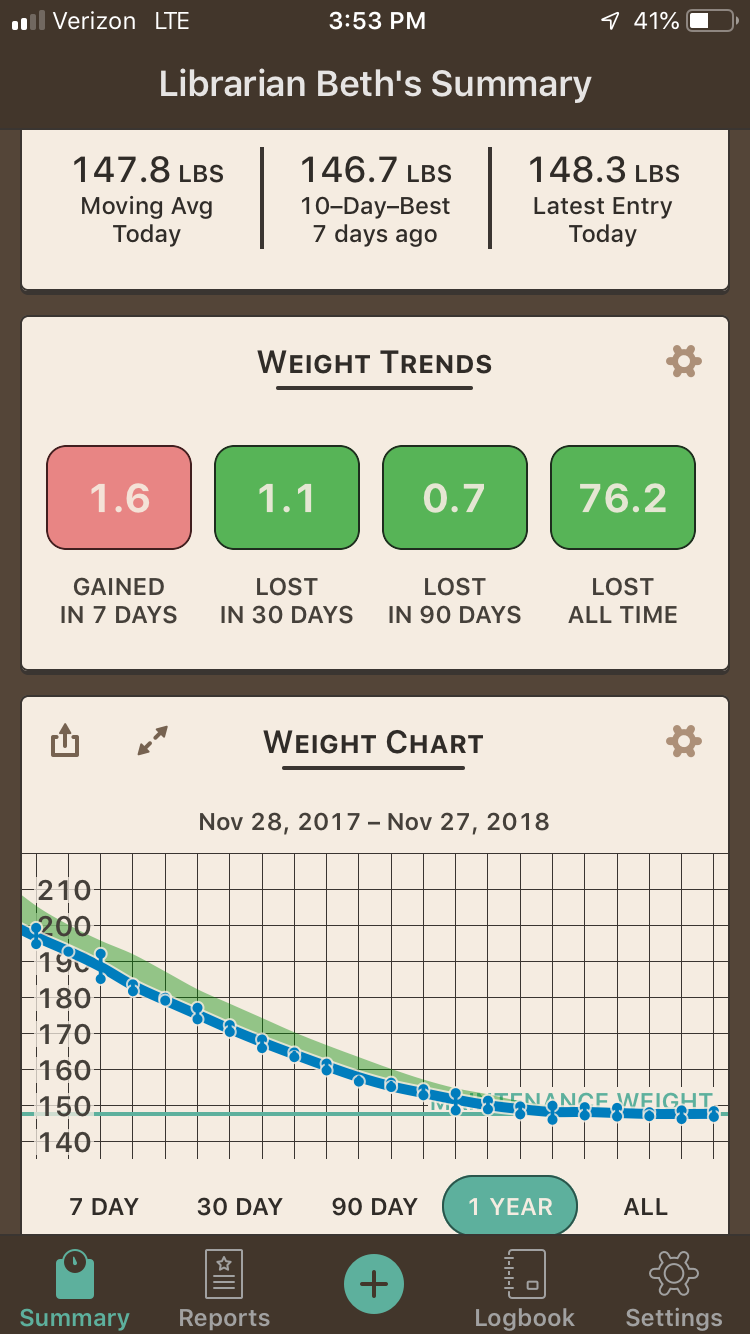The image size is (750, 1334).
Task: Select the 30 DAY chart range
Action: click(x=240, y=1207)
